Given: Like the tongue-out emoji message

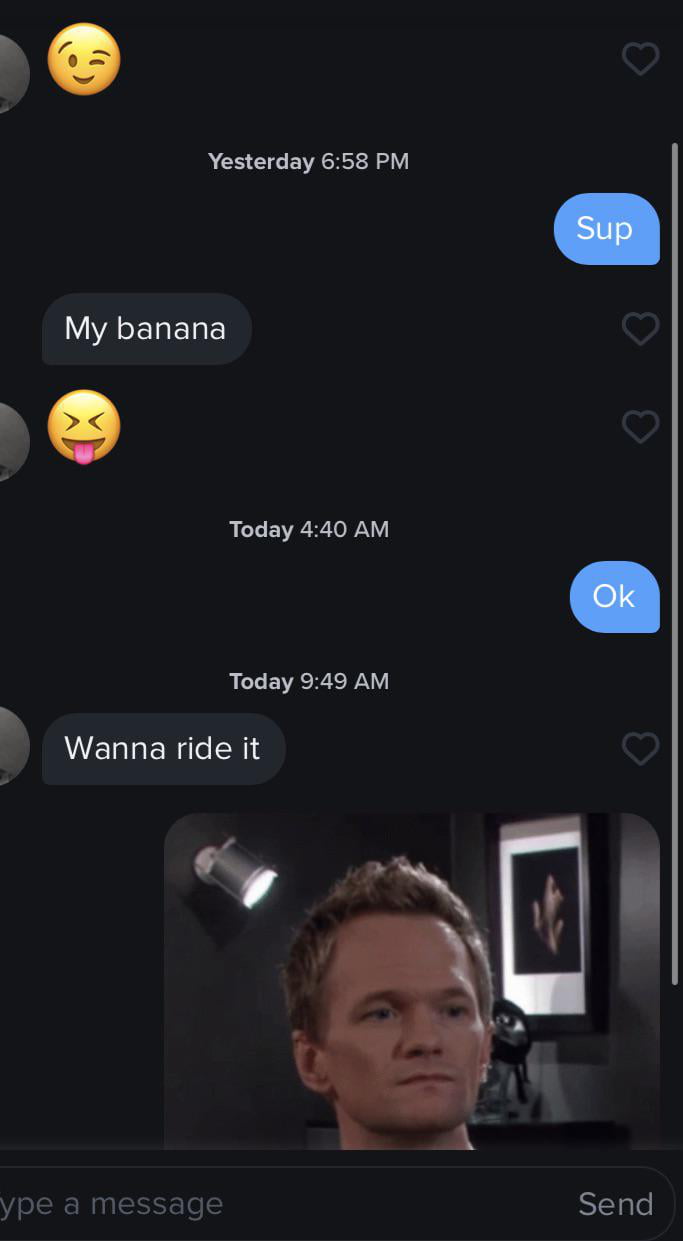Looking at the screenshot, I should click(x=640, y=427).
